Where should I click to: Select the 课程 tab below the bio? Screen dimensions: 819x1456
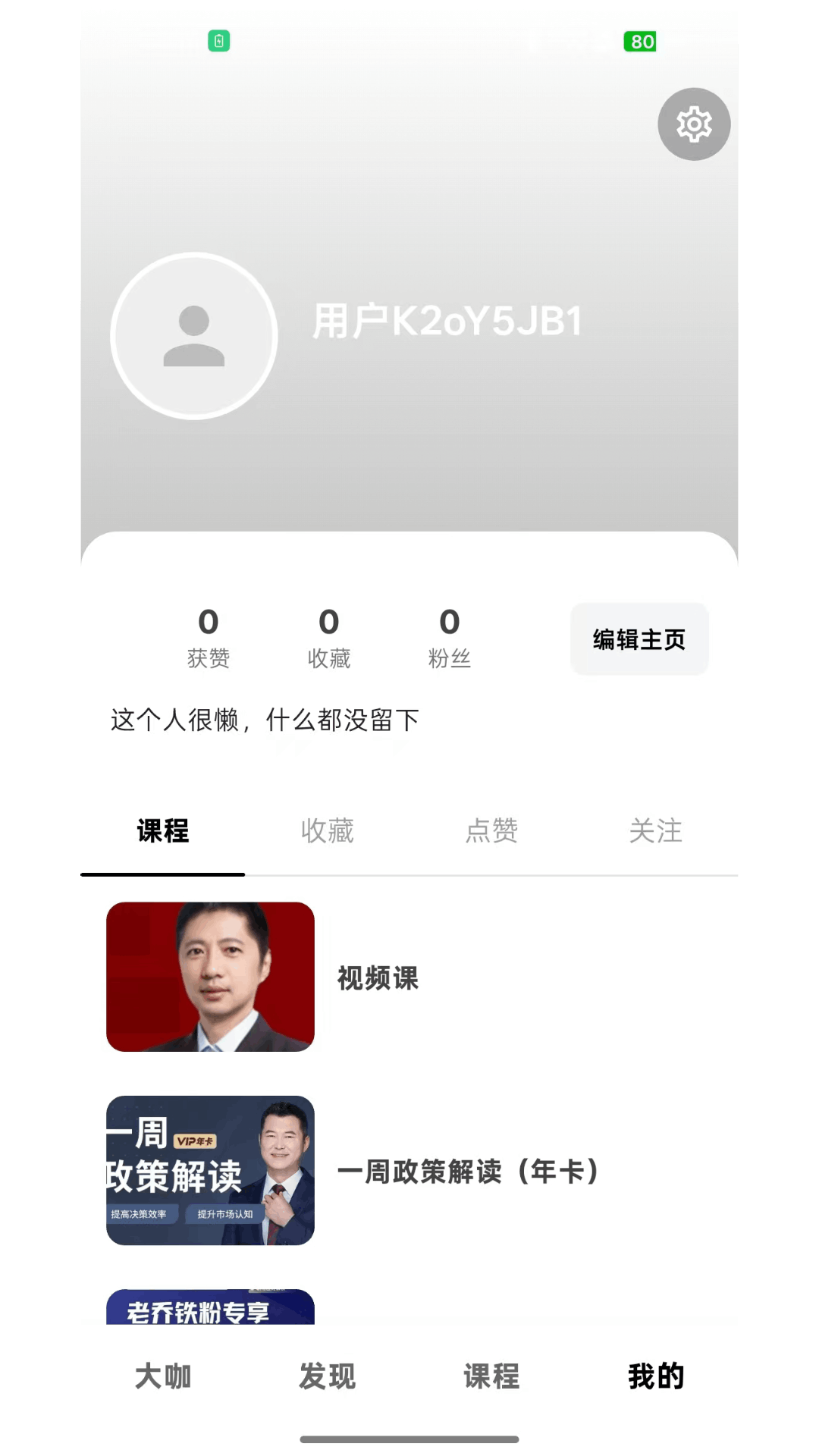point(163,831)
